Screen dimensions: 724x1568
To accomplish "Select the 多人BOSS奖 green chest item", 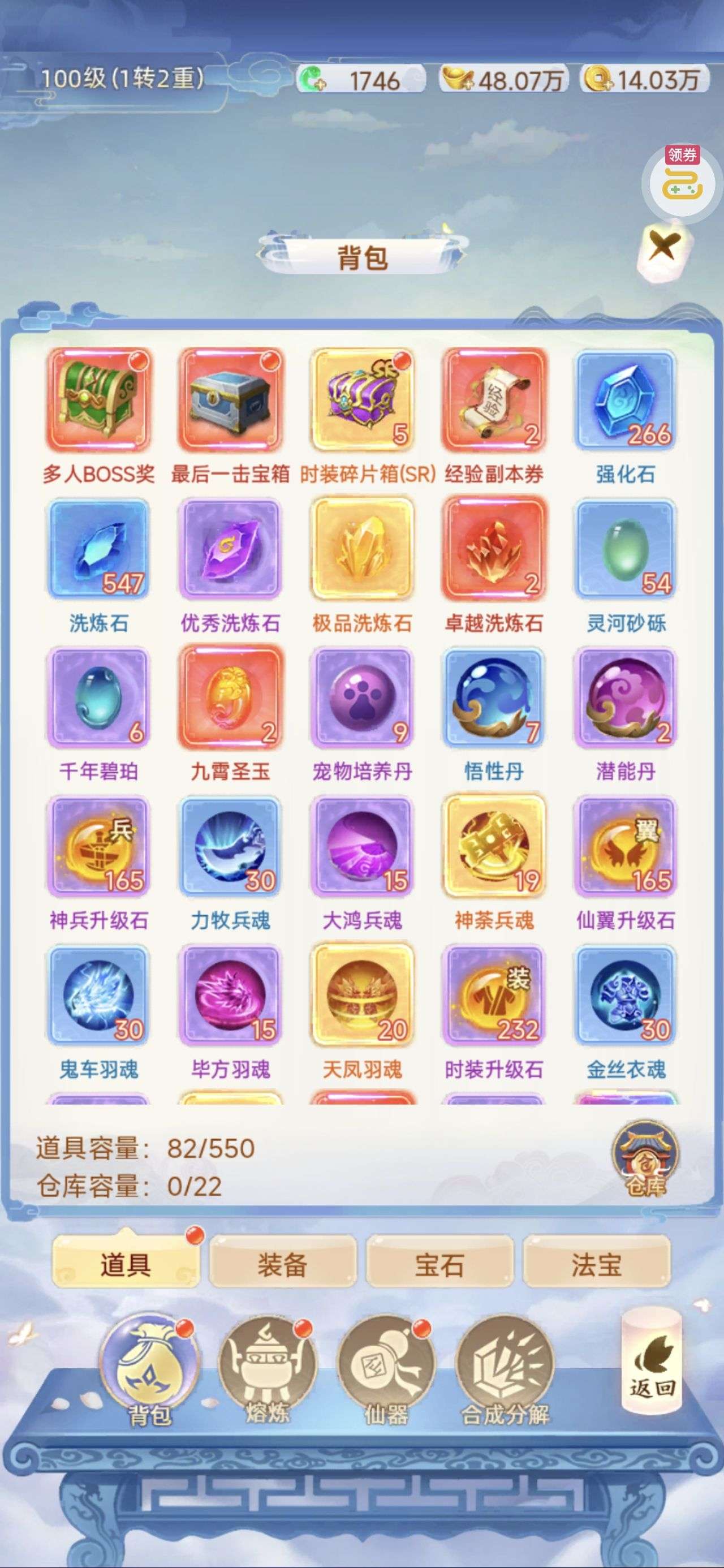I will 98,400.
